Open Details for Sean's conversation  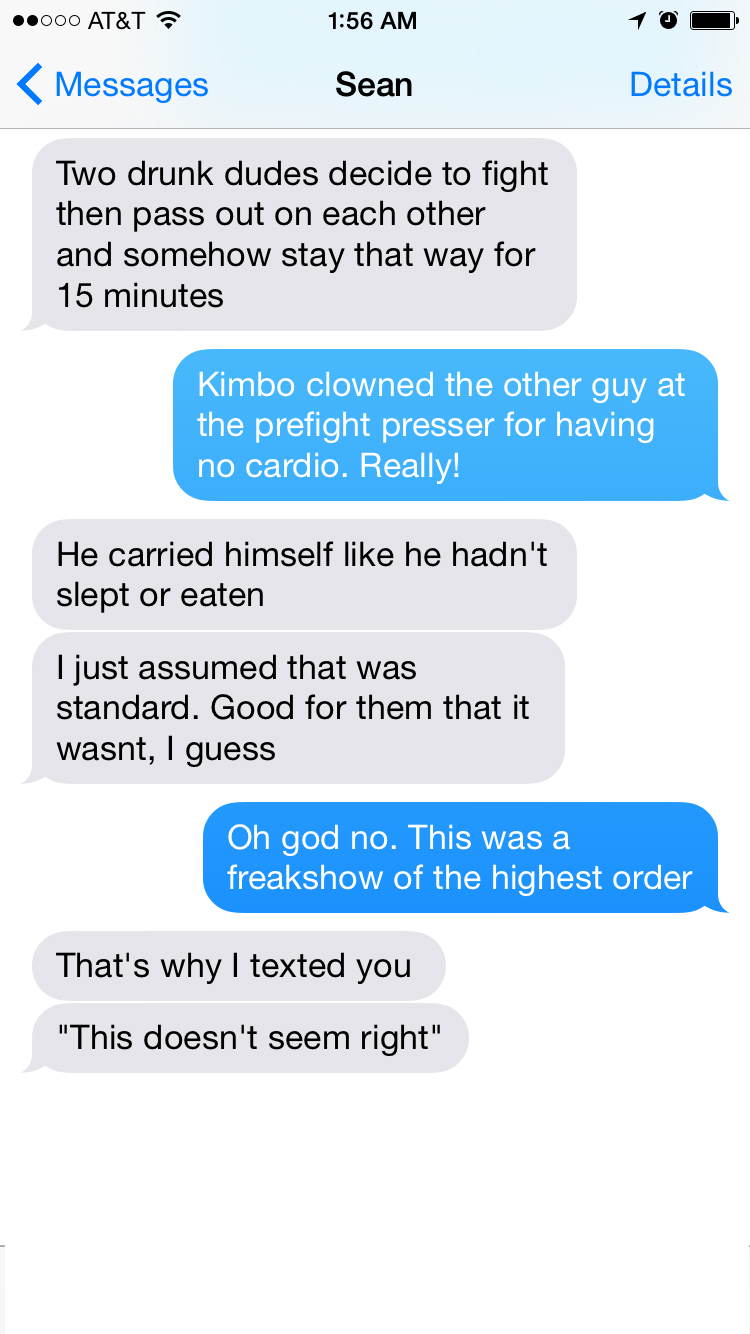point(680,85)
